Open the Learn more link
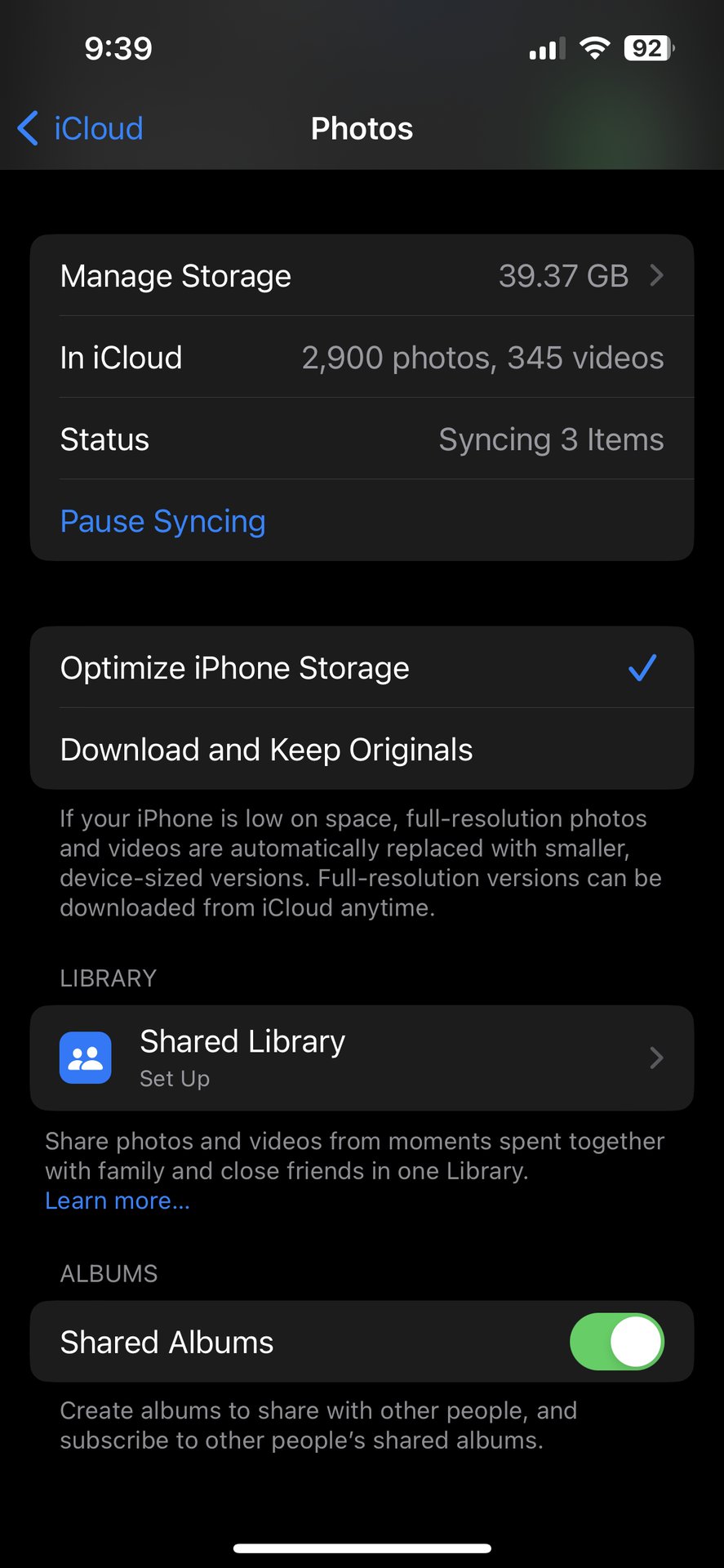This screenshot has width=724, height=1568. 118,1200
